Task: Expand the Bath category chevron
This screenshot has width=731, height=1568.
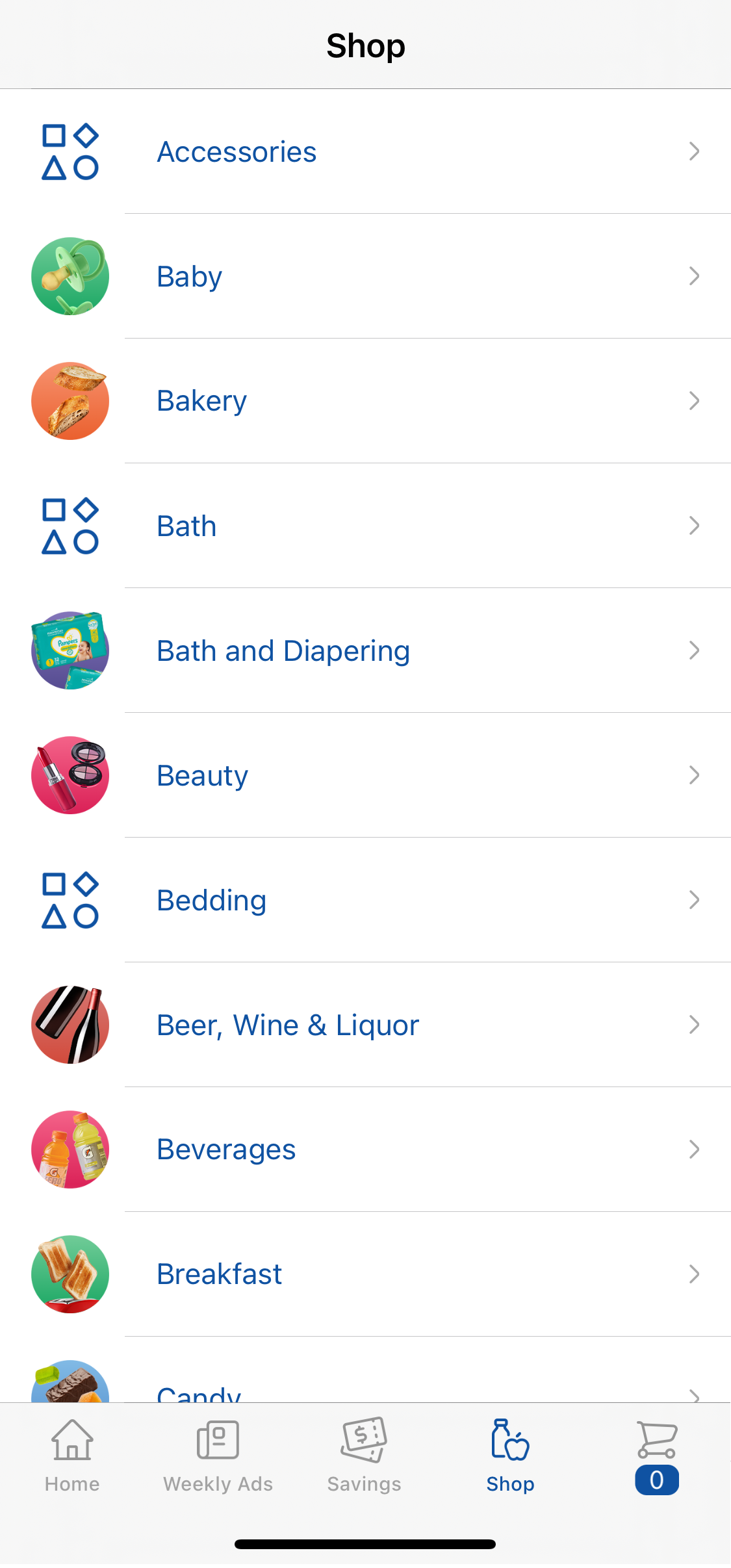Action: [x=695, y=525]
